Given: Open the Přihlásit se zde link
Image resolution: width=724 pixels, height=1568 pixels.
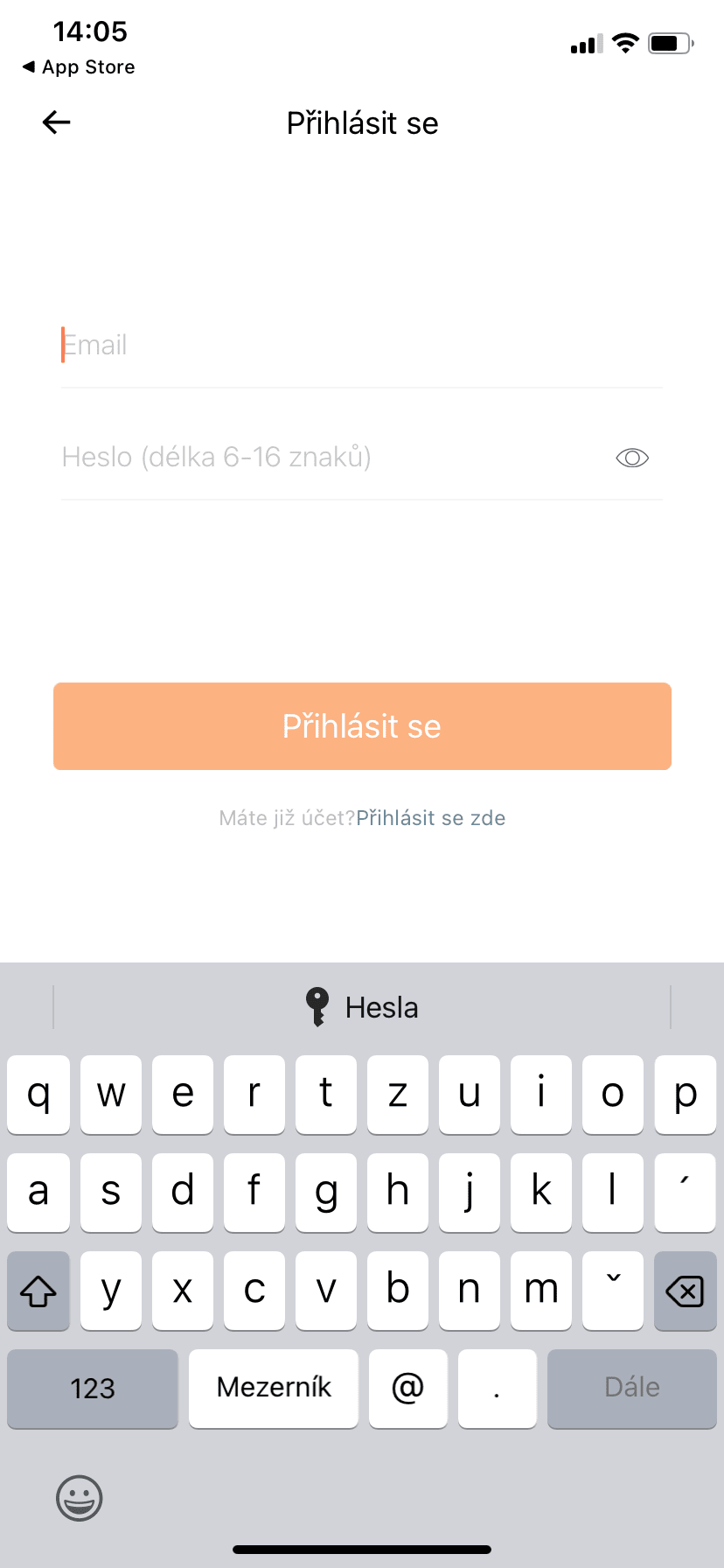Looking at the screenshot, I should (x=430, y=818).
